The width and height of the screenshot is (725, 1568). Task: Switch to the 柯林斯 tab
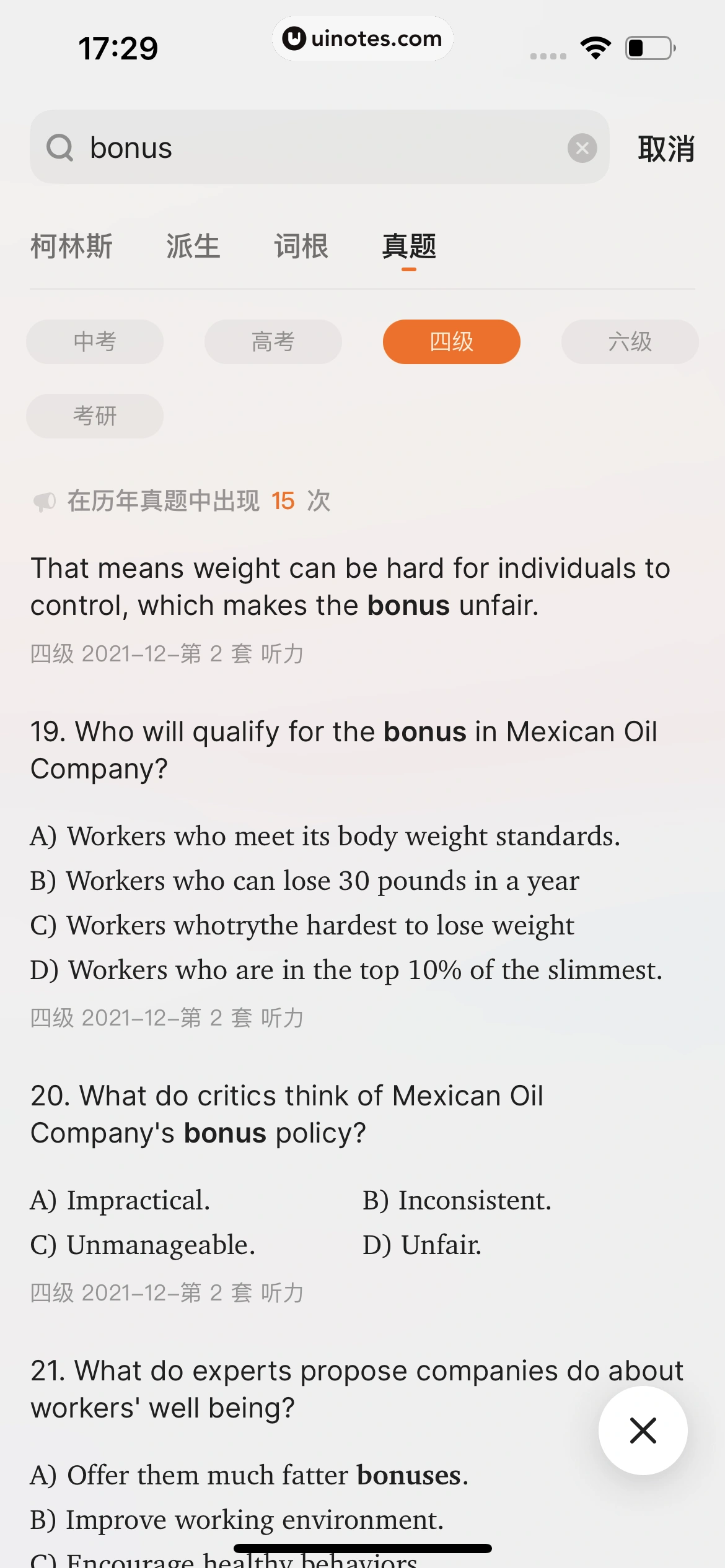[71, 246]
